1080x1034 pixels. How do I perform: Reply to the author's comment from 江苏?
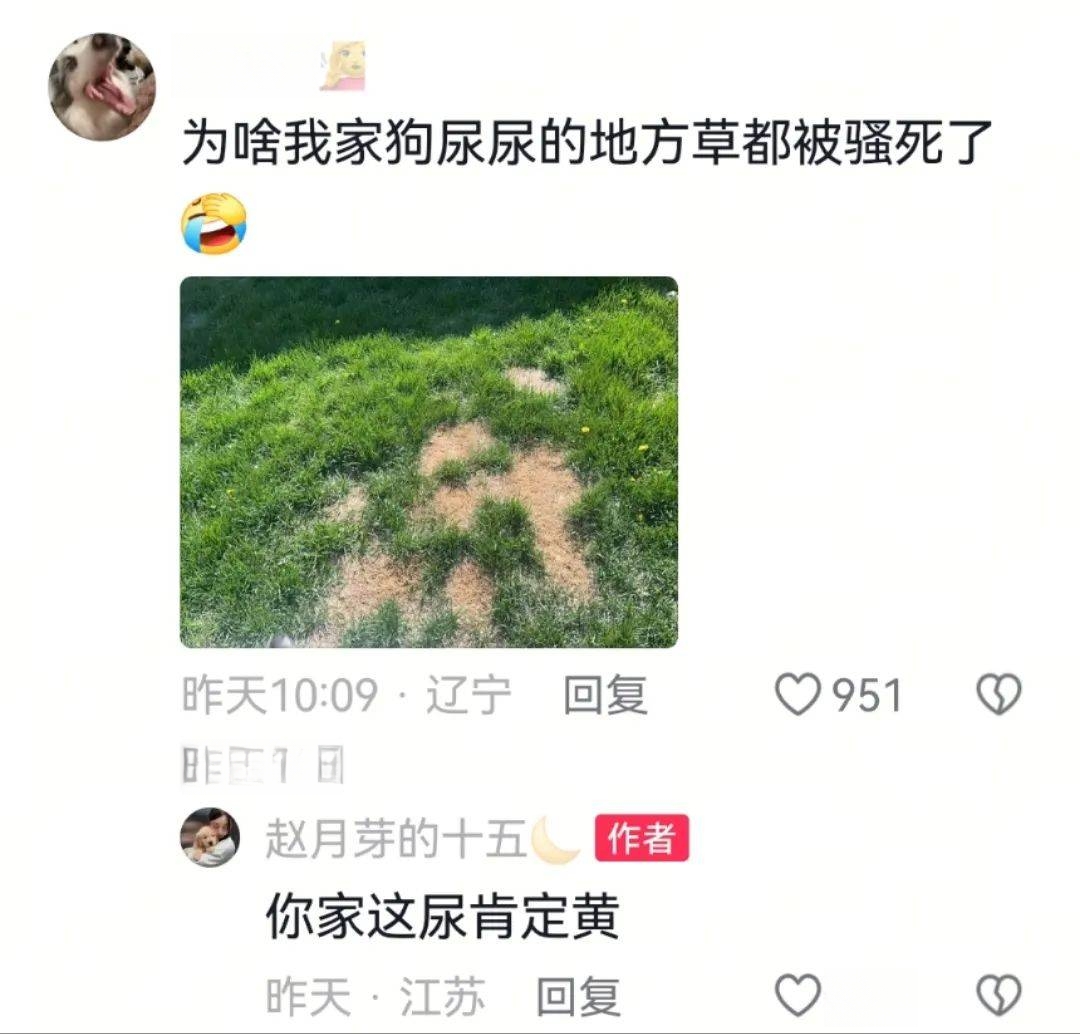[x=578, y=997]
